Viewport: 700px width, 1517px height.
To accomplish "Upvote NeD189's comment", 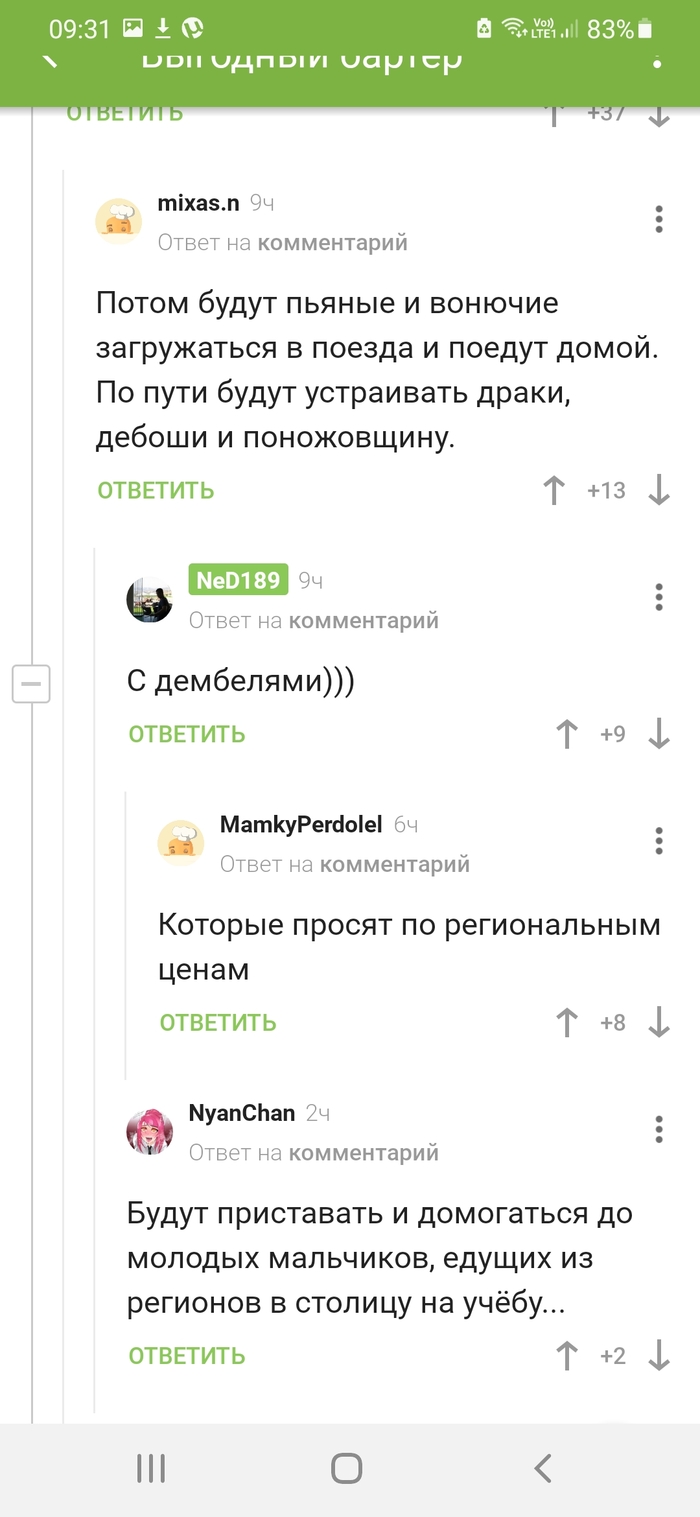I will pos(567,734).
